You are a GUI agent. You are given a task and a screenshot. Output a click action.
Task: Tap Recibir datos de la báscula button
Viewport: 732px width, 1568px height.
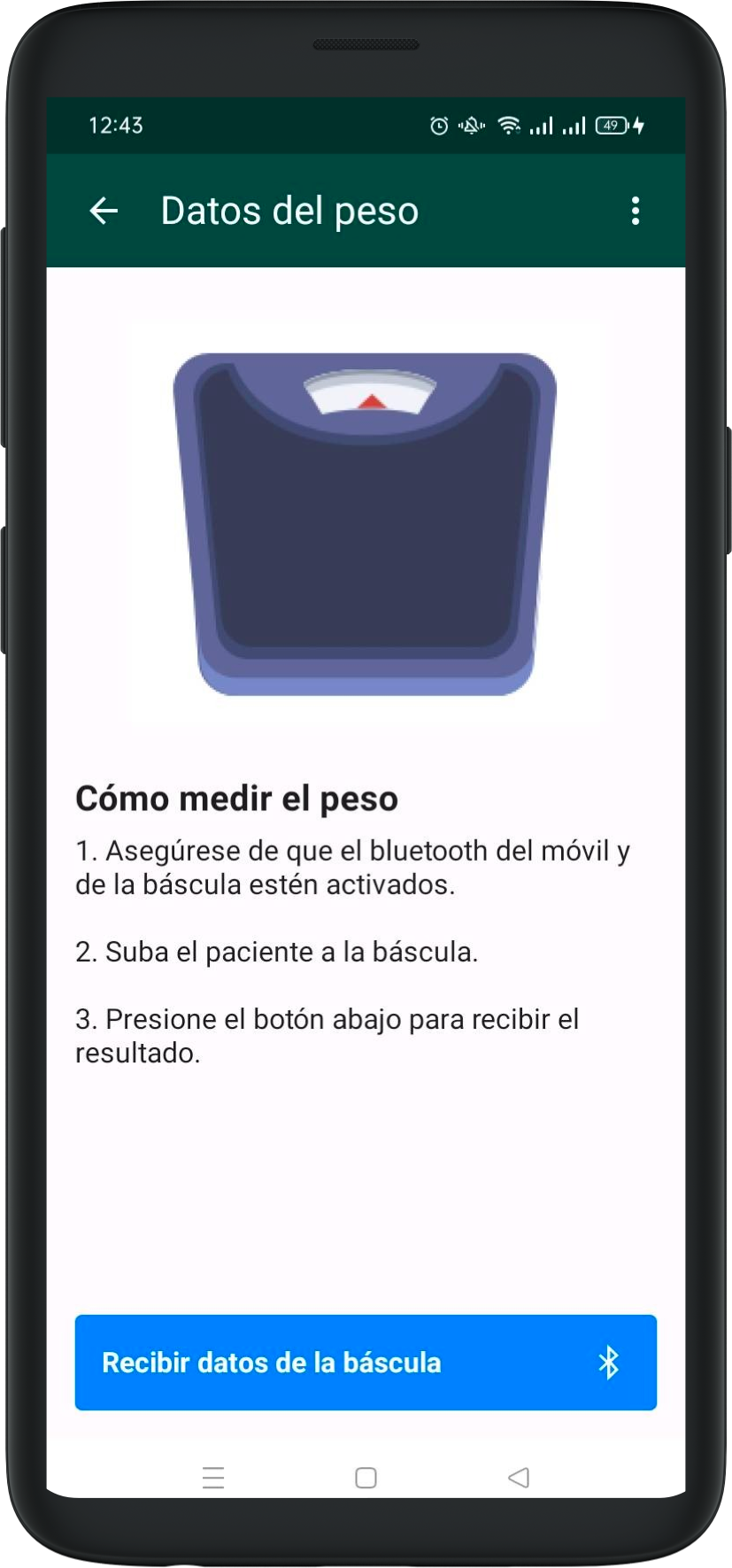366,1362
